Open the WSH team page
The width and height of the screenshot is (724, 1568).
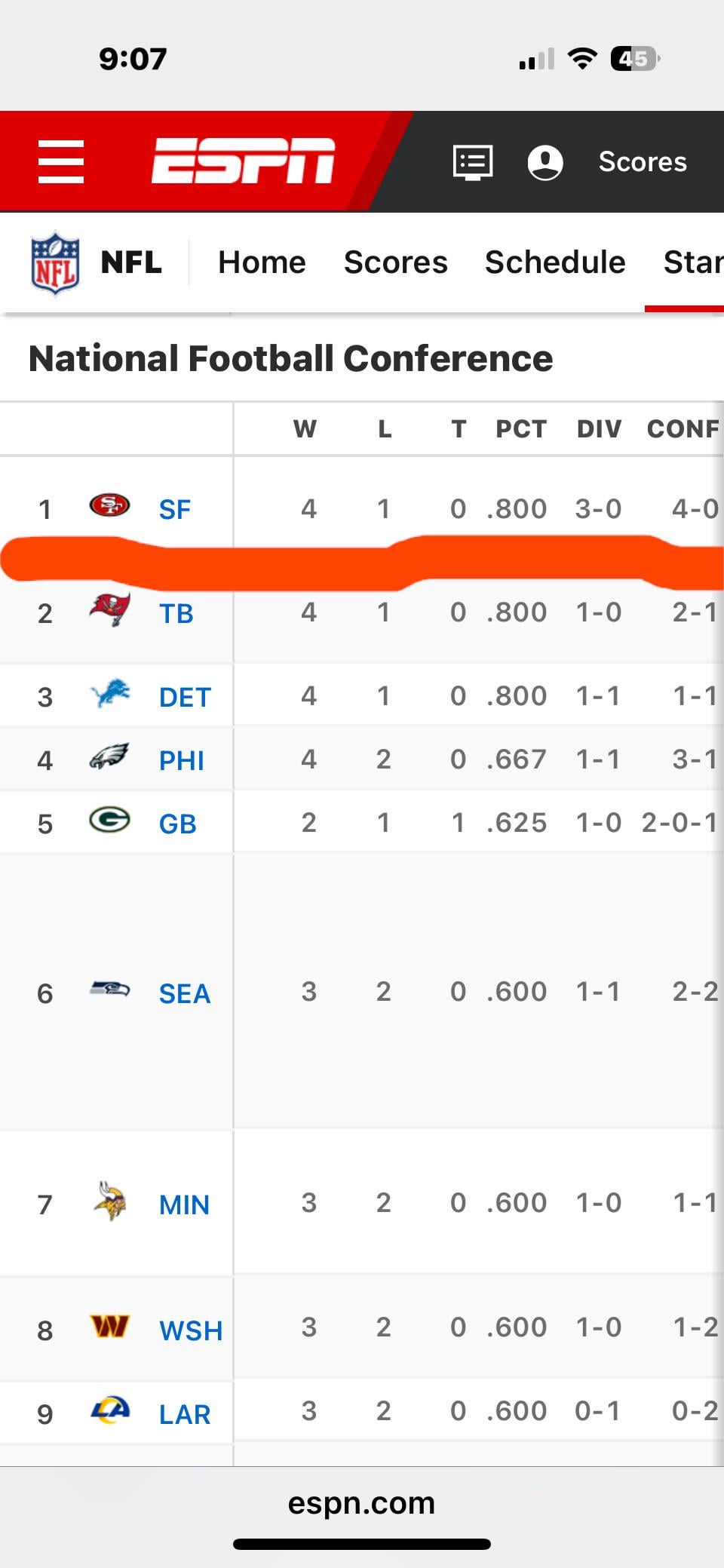[x=190, y=1331]
